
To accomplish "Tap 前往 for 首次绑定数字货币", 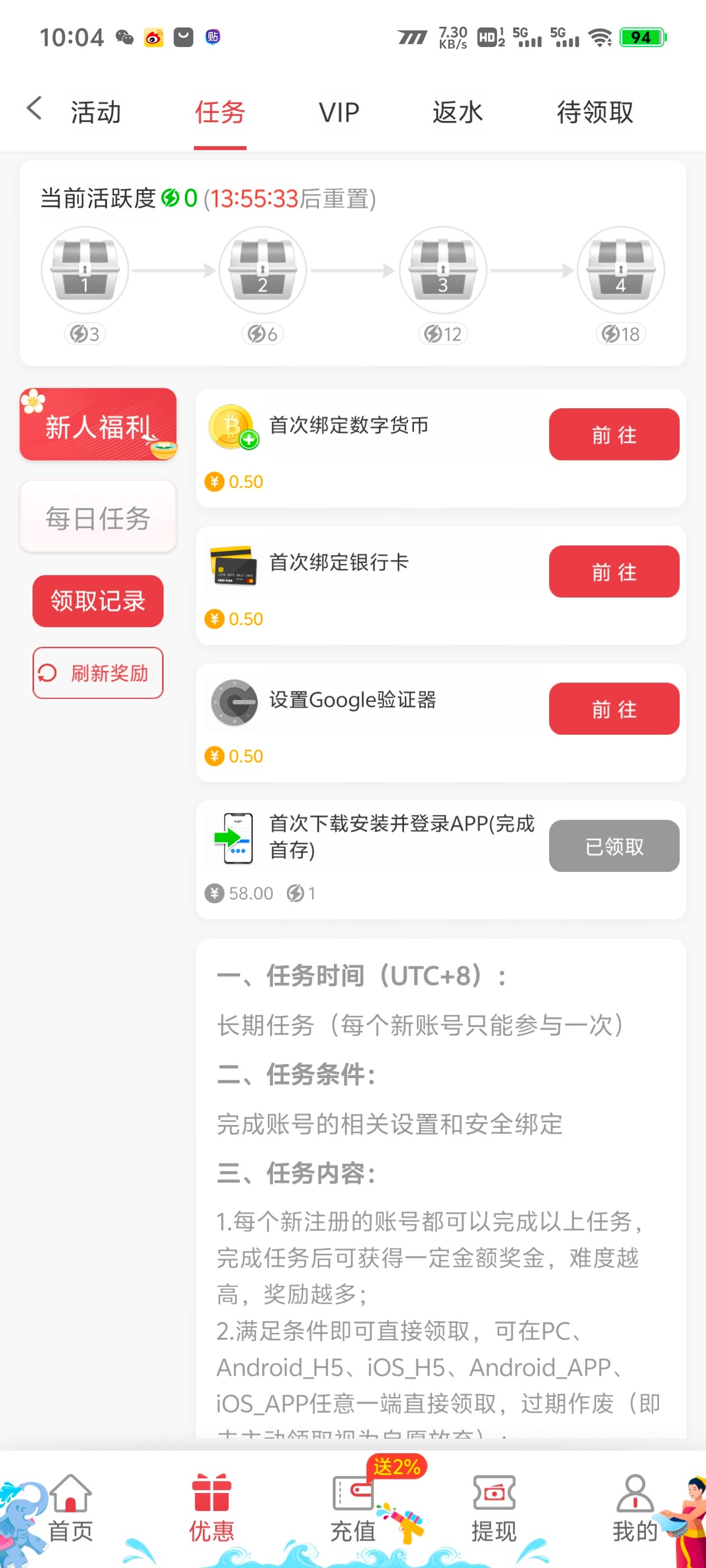I will 614,435.
